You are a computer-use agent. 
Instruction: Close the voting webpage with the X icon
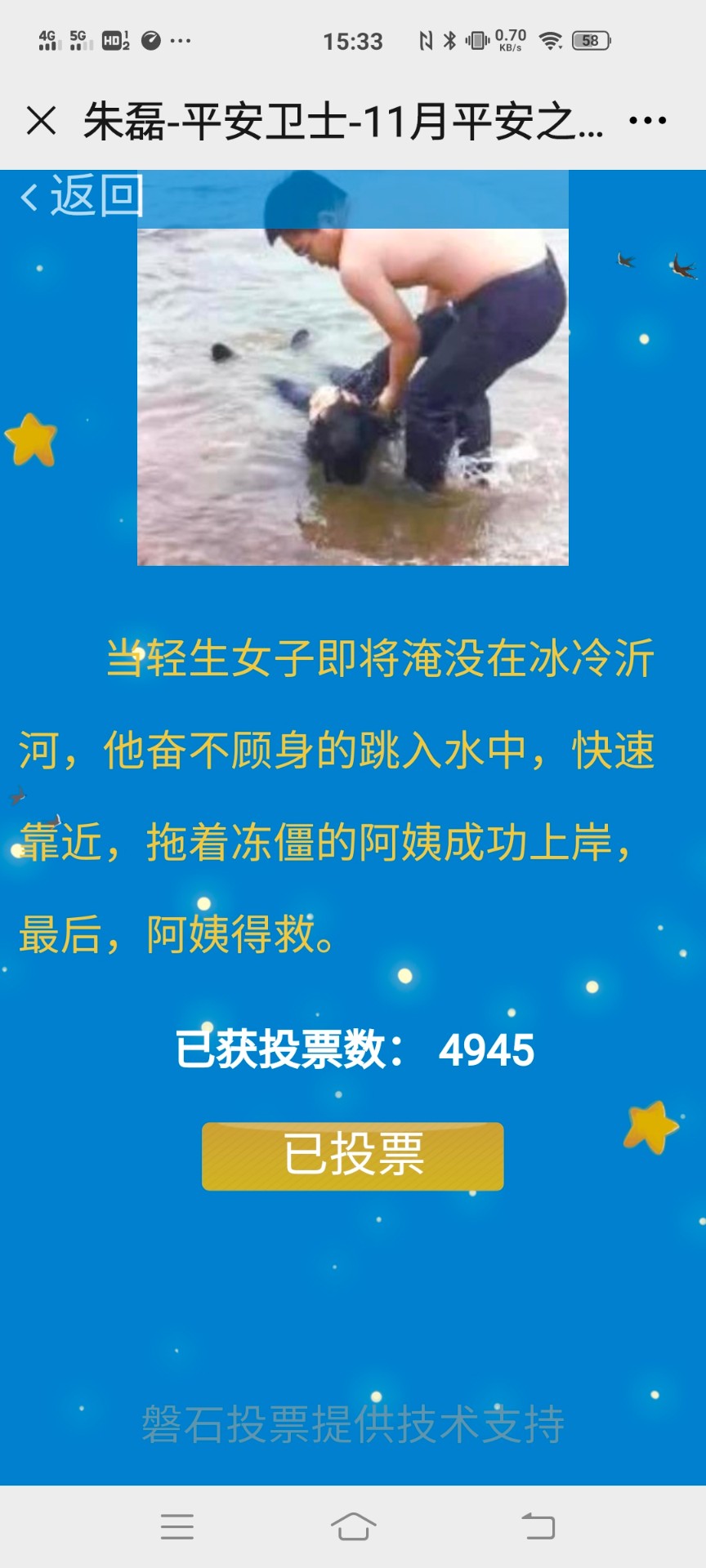[41, 121]
